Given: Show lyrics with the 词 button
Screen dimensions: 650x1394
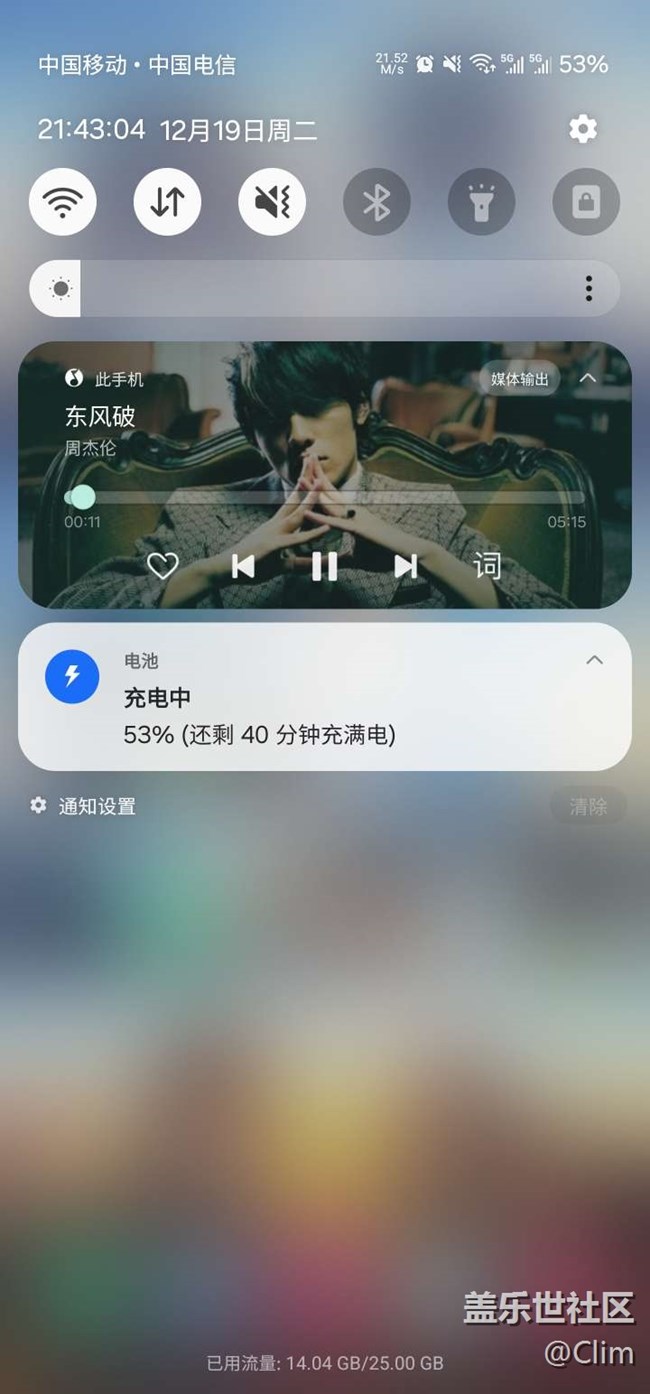Looking at the screenshot, I should 487,566.
